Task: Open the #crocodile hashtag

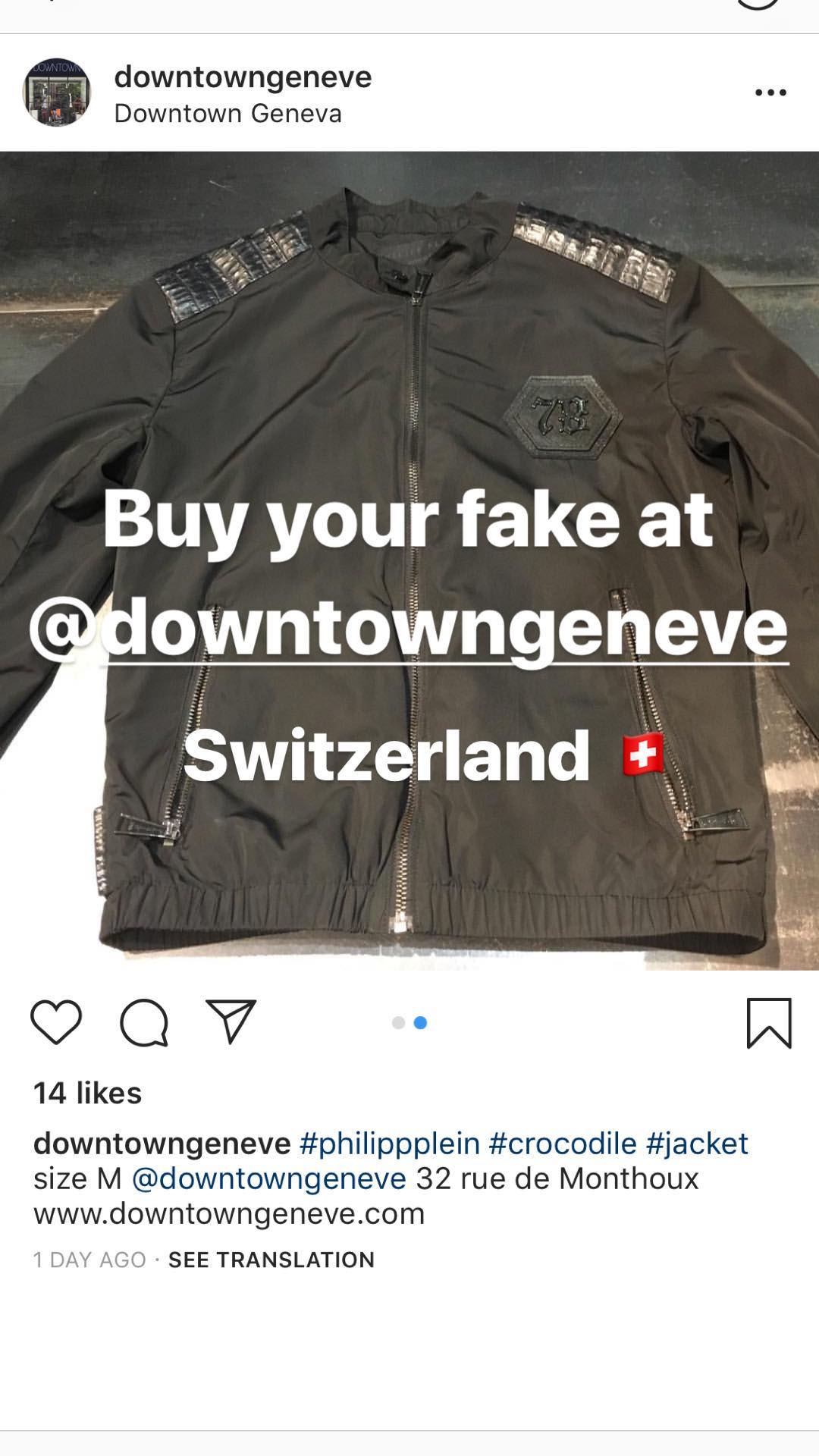Action: [x=562, y=1143]
